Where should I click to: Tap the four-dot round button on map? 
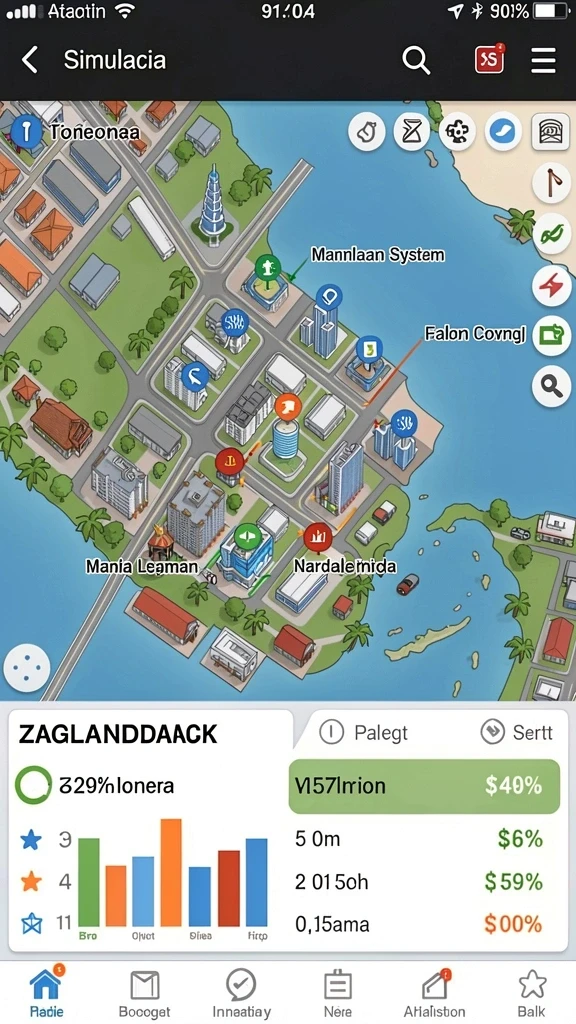click(x=27, y=669)
